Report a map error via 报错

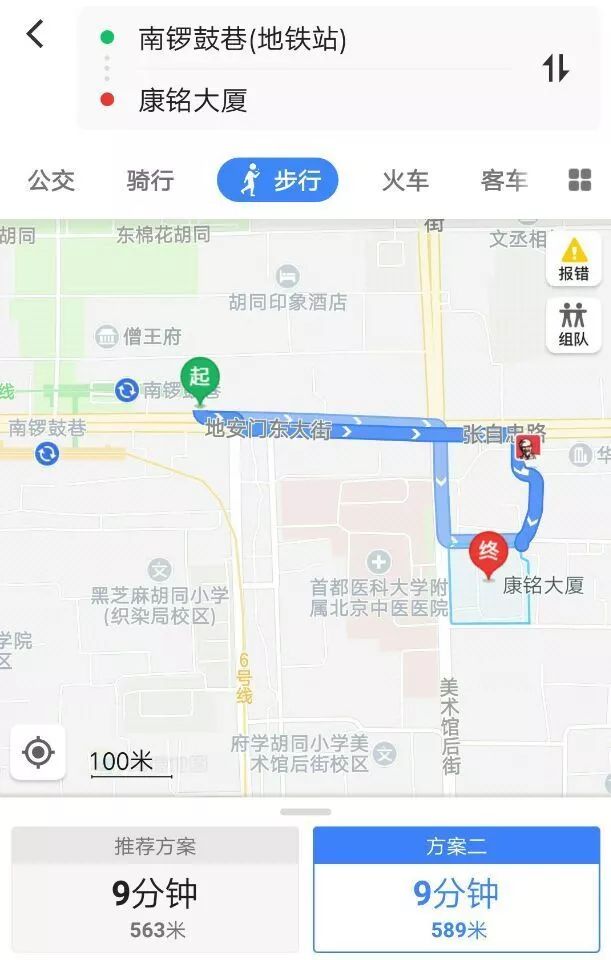tap(573, 259)
